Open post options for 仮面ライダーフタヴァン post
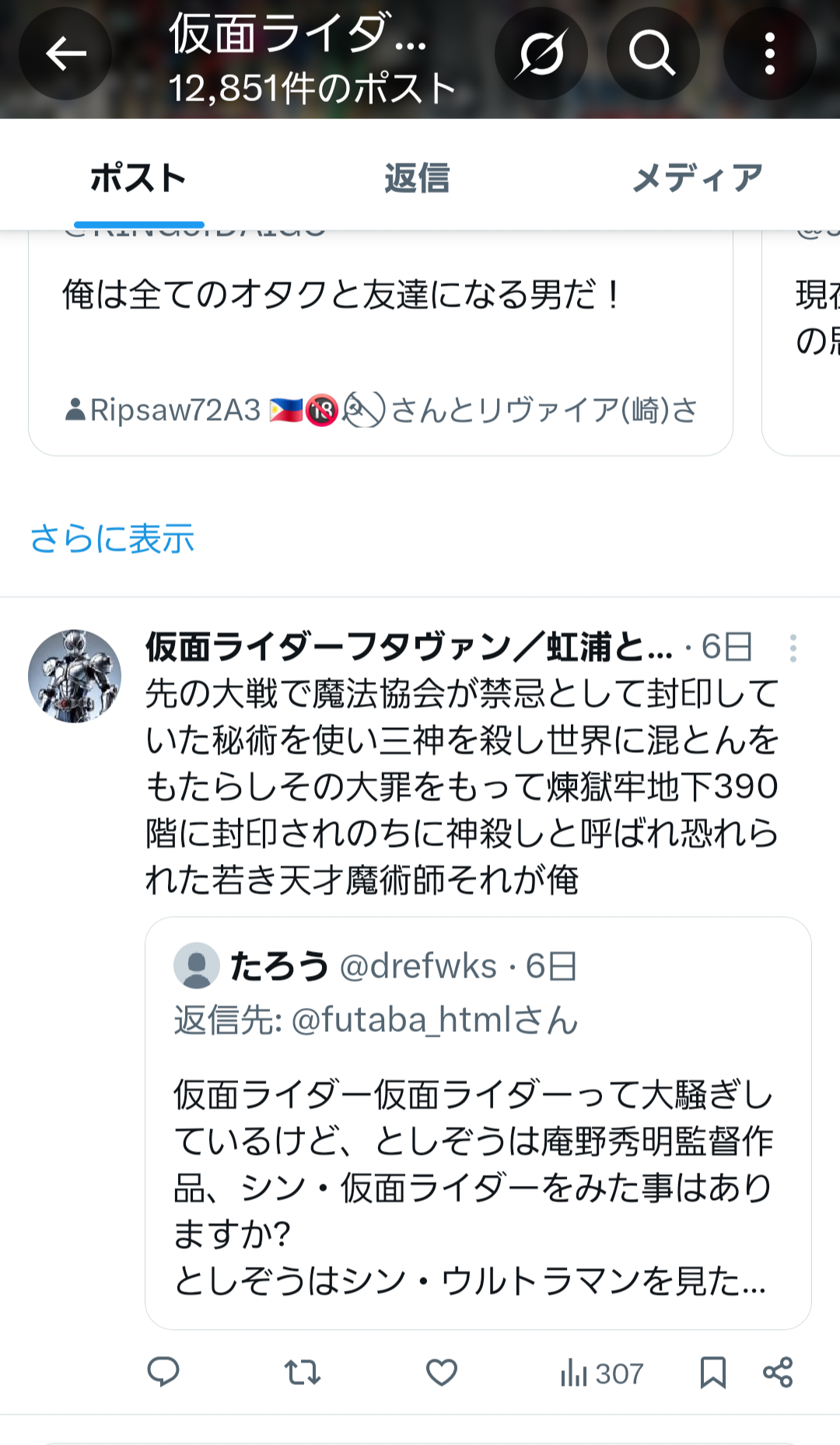Screen dimensions: 840x1445 tap(793, 648)
